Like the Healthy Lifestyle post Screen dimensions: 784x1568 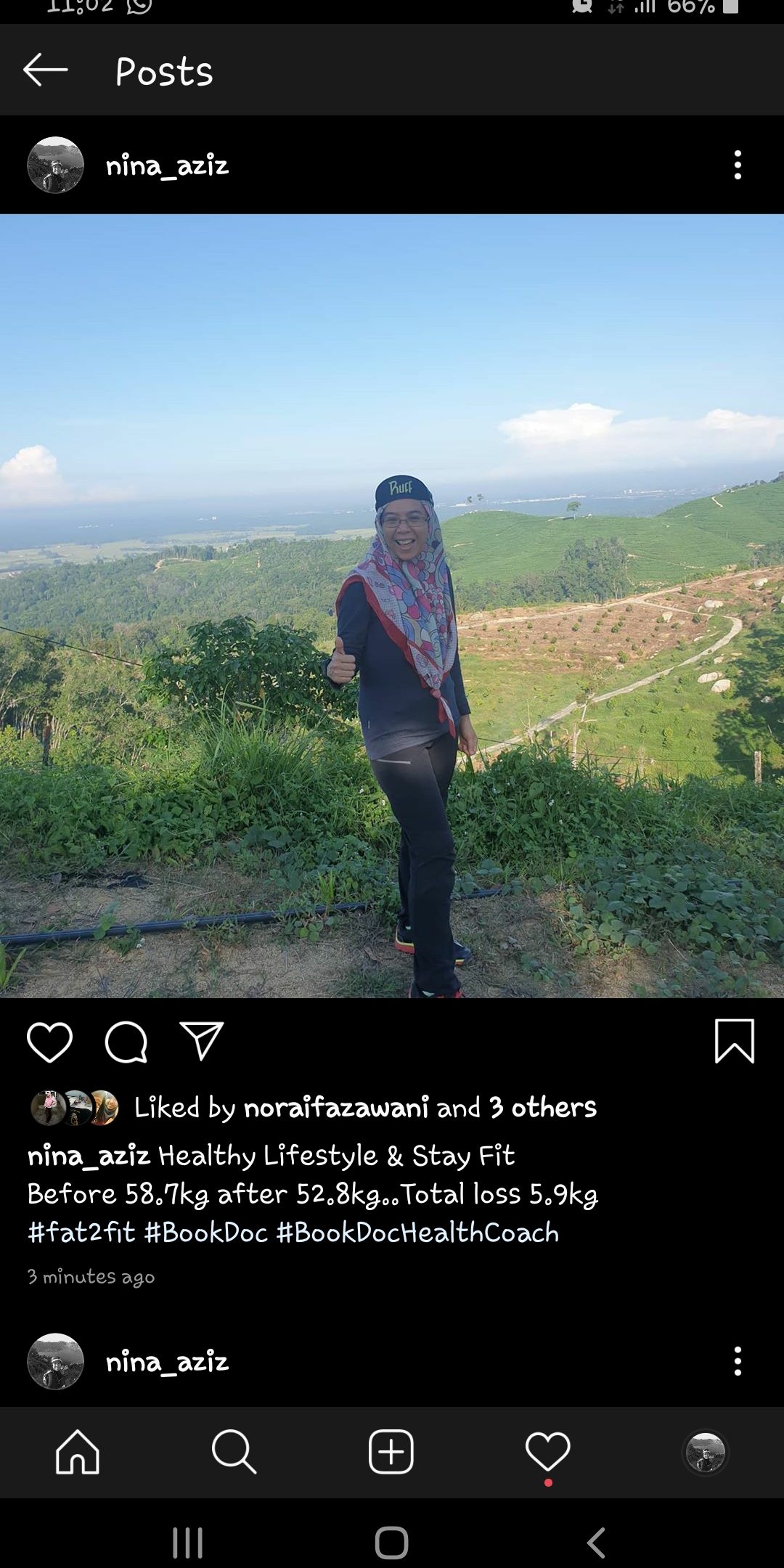coord(49,1042)
